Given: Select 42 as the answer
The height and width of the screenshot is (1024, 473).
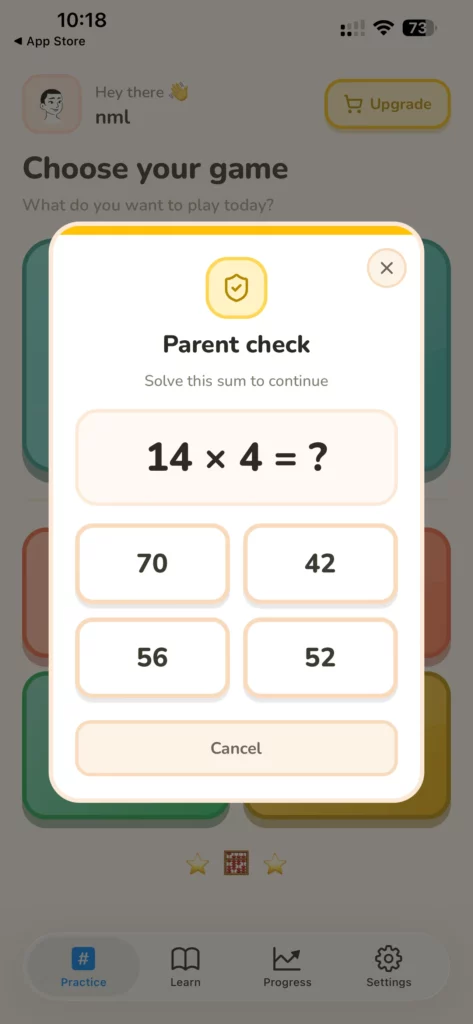Looking at the screenshot, I should (320, 563).
